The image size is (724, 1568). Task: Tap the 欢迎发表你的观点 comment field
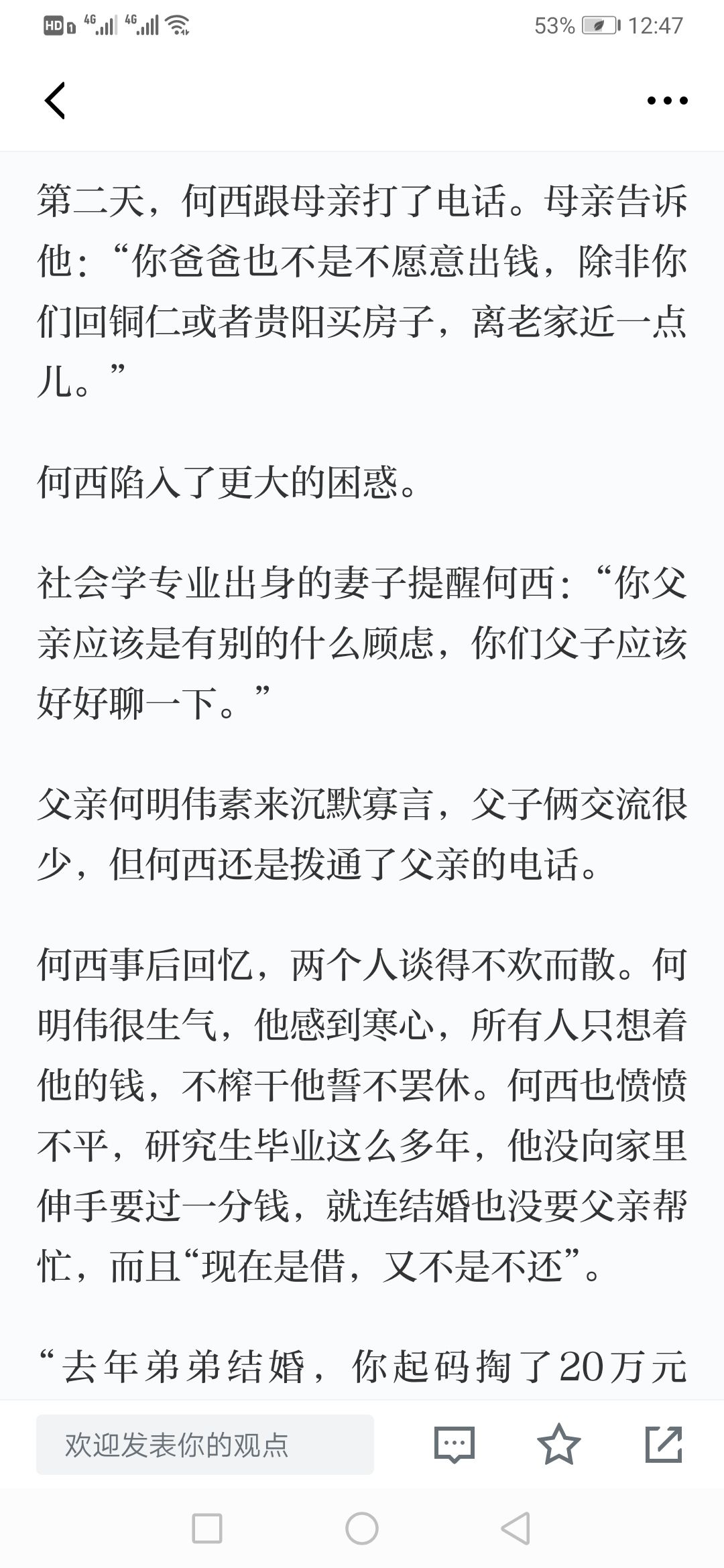click(x=205, y=1445)
